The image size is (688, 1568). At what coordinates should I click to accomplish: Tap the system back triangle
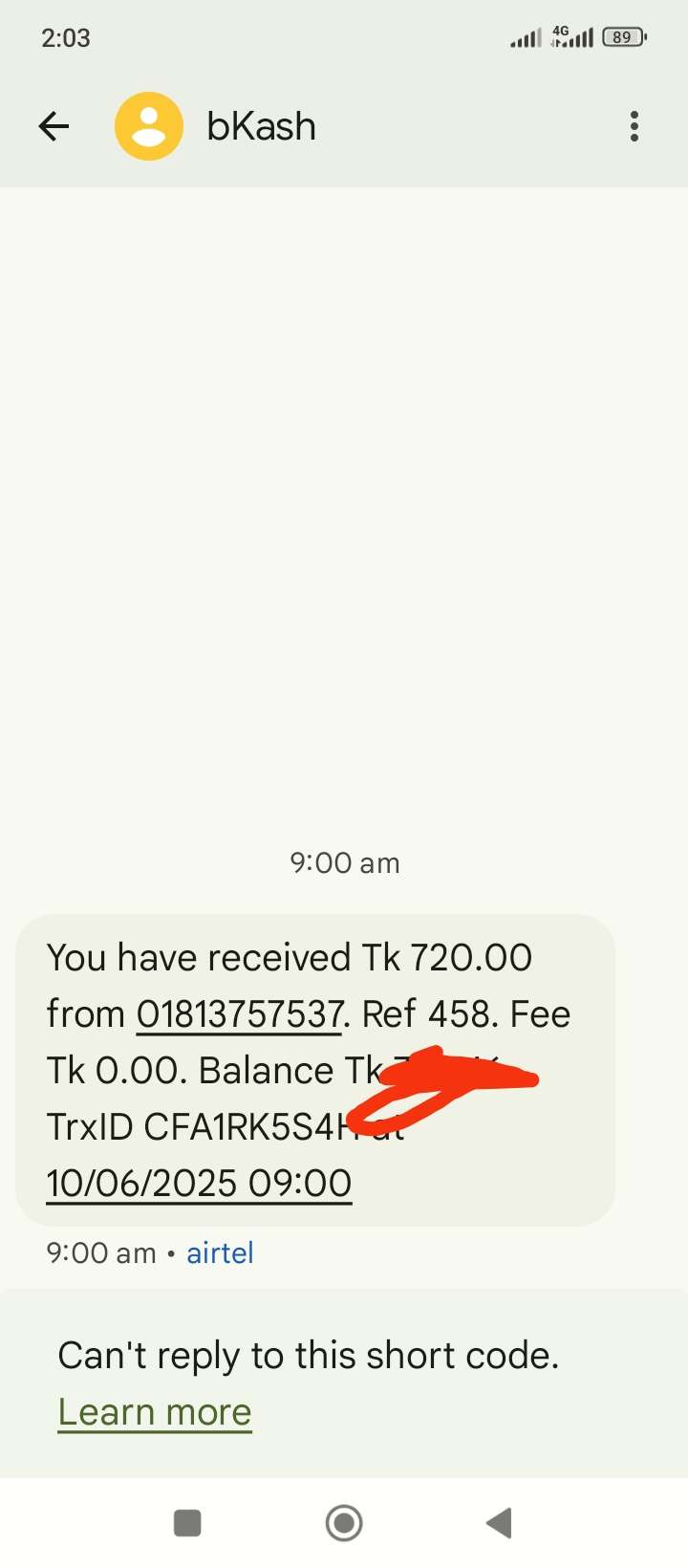point(499,1523)
